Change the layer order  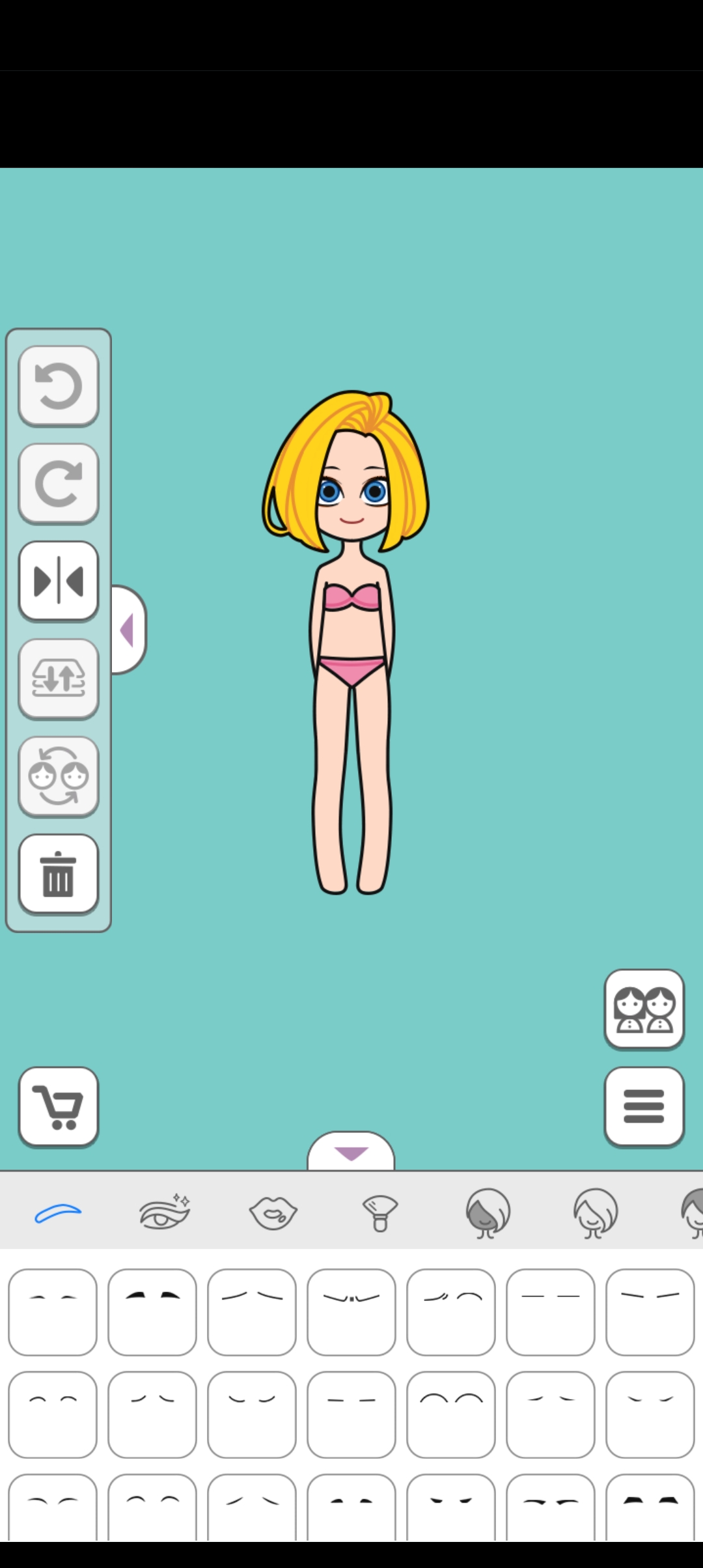[x=59, y=679]
